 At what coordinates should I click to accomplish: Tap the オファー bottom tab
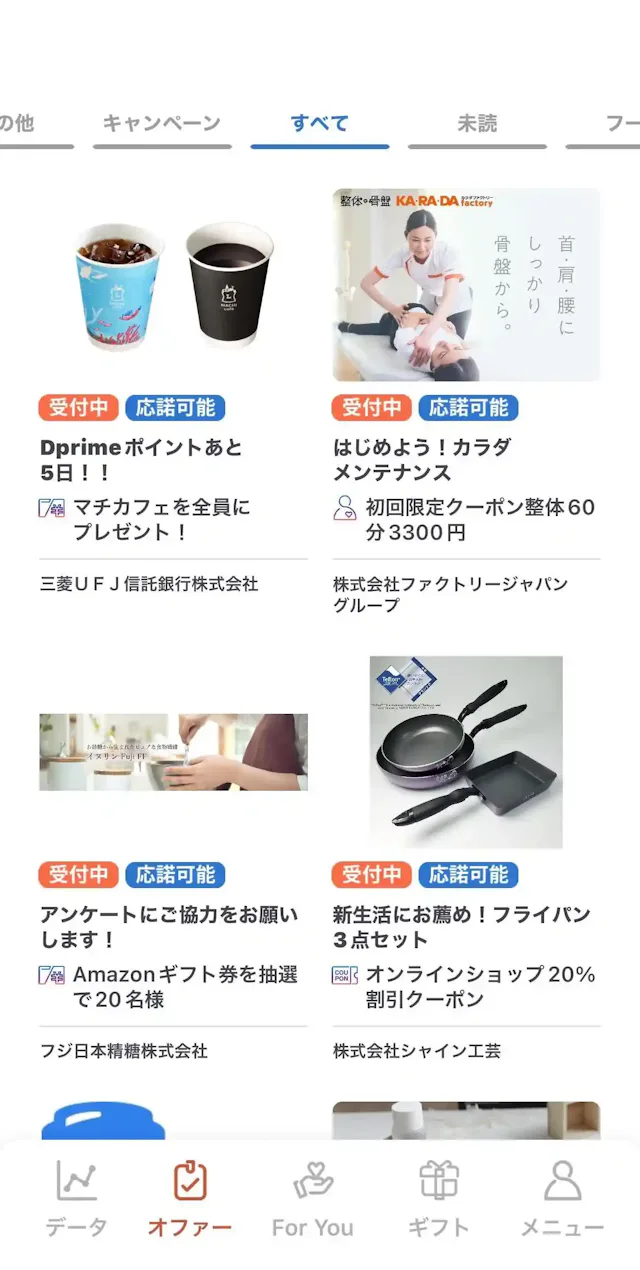click(x=189, y=1198)
